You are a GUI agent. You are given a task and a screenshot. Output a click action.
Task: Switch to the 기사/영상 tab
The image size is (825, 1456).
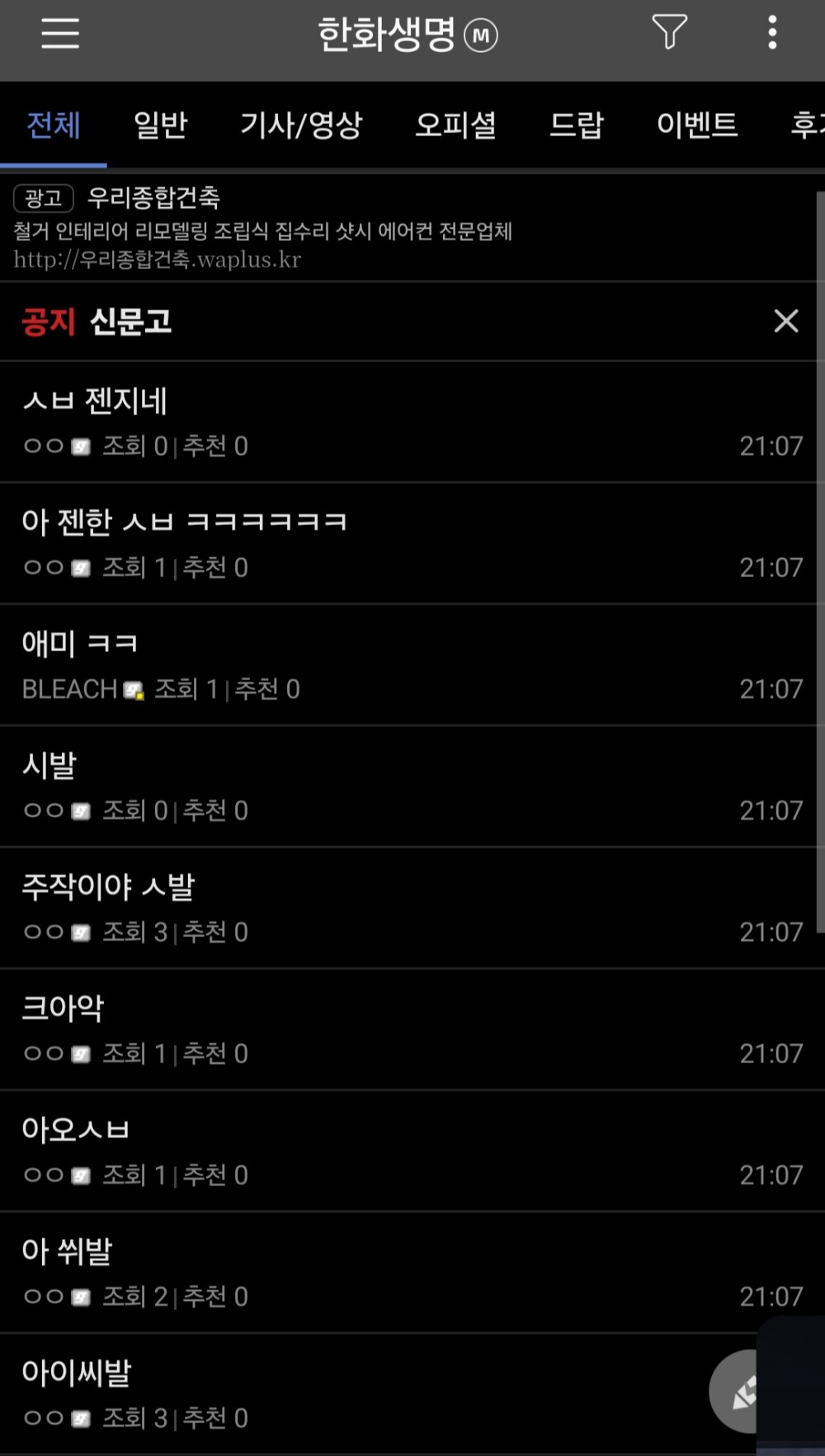(x=301, y=125)
